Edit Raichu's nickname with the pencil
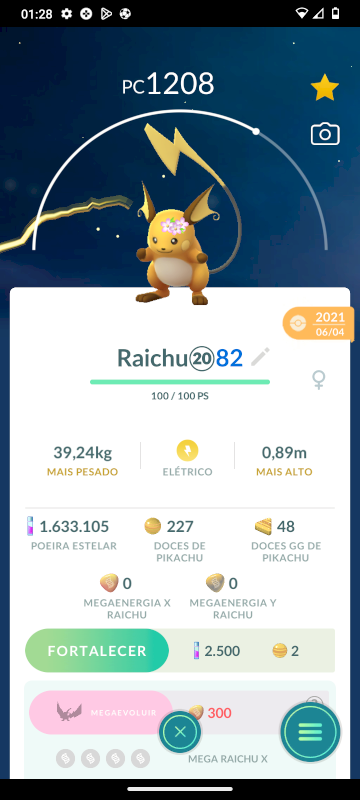 [x=261, y=357]
